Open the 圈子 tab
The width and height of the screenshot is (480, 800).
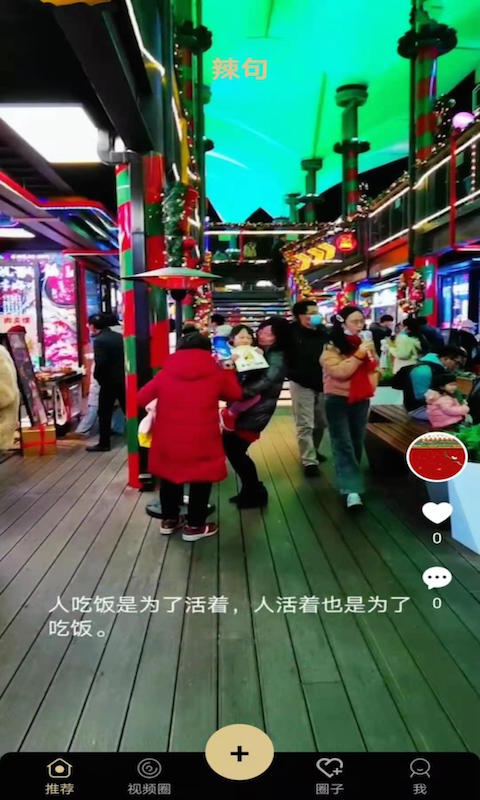tap(329, 776)
